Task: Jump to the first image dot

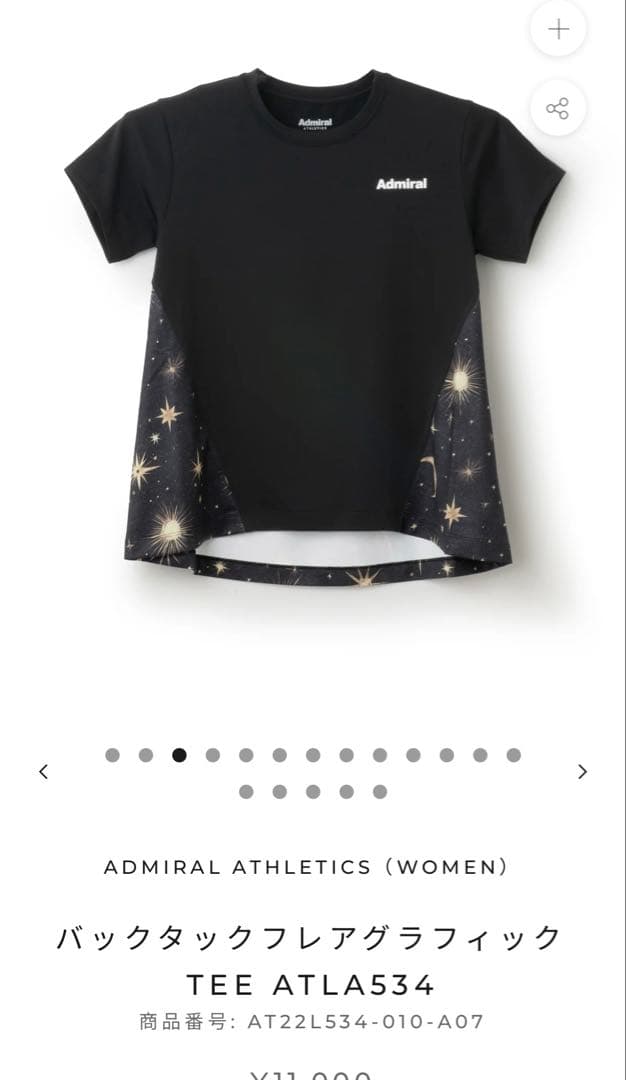Action: point(112,755)
